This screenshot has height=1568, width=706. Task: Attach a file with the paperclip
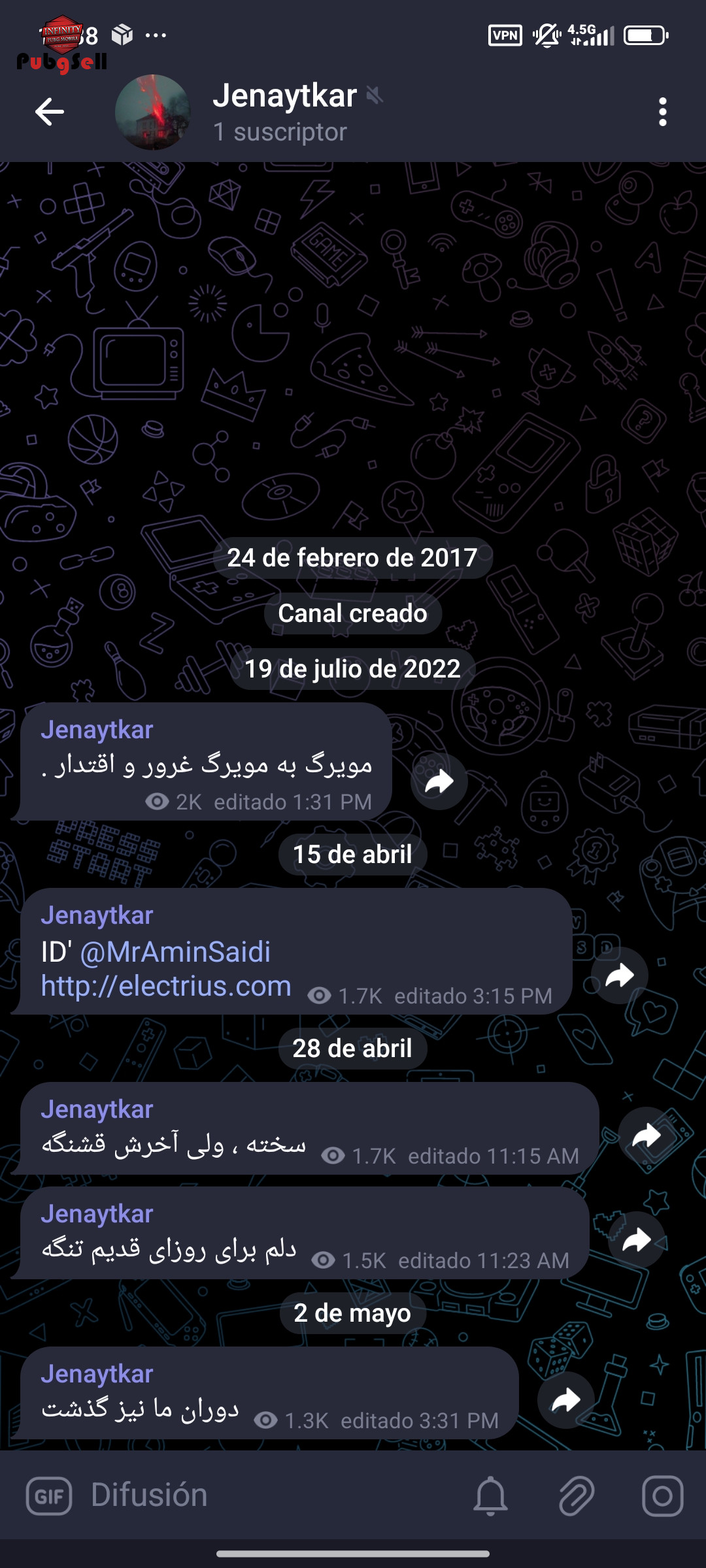[577, 1495]
